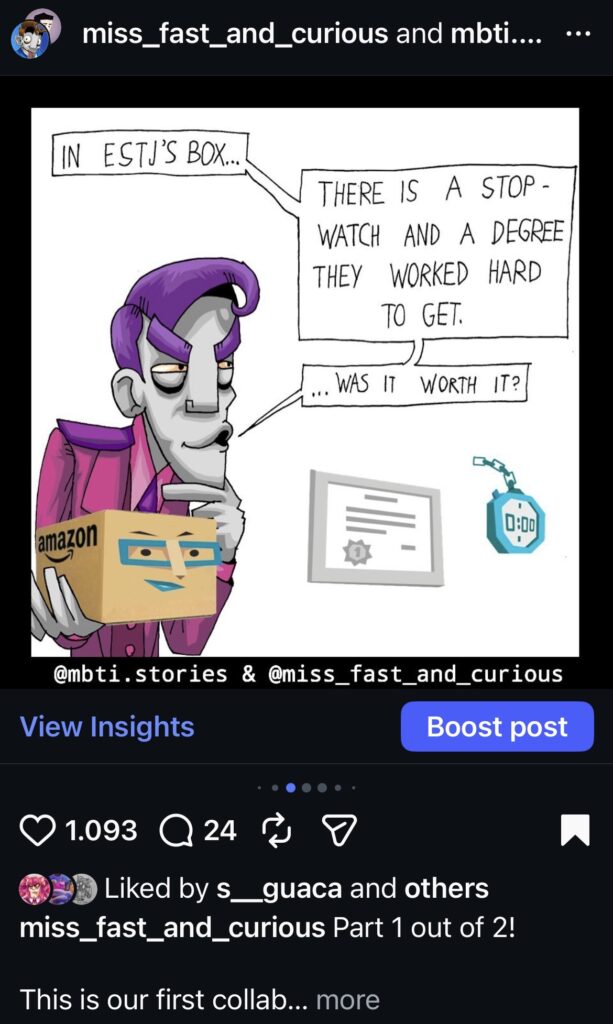Repost this post
The height and width of the screenshot is (1024, 613).
274,830
